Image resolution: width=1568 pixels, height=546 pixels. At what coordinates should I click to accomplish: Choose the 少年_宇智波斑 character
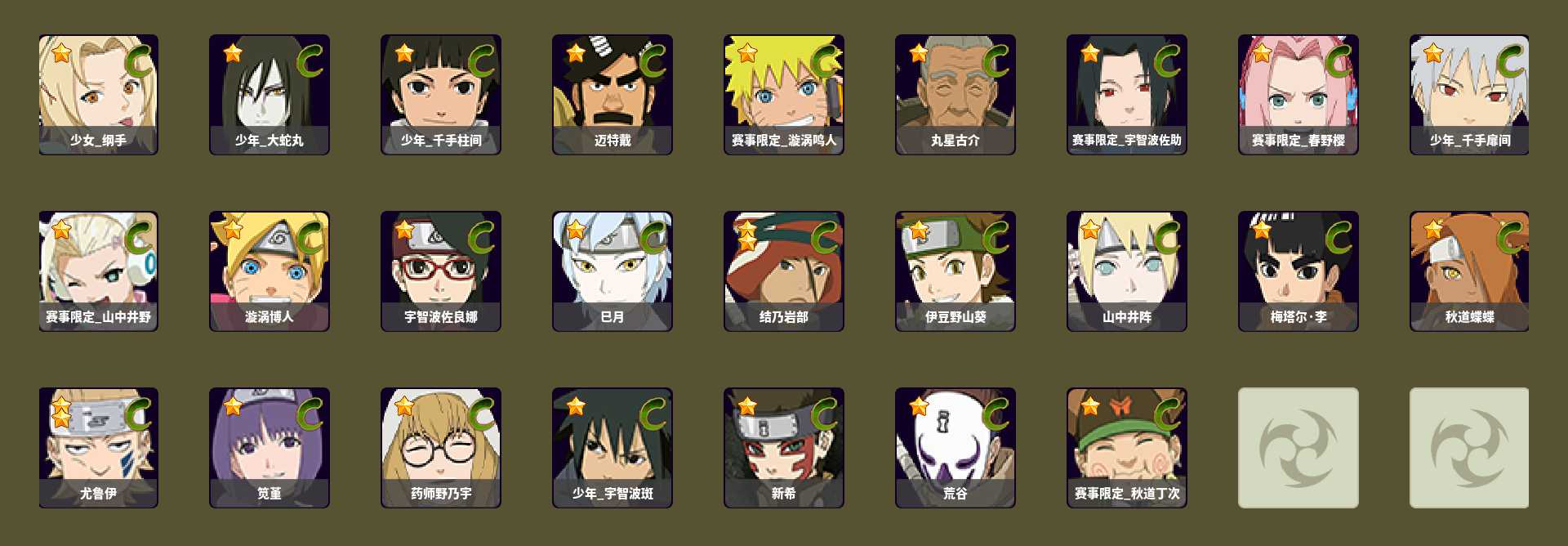(x=612, y=447)
